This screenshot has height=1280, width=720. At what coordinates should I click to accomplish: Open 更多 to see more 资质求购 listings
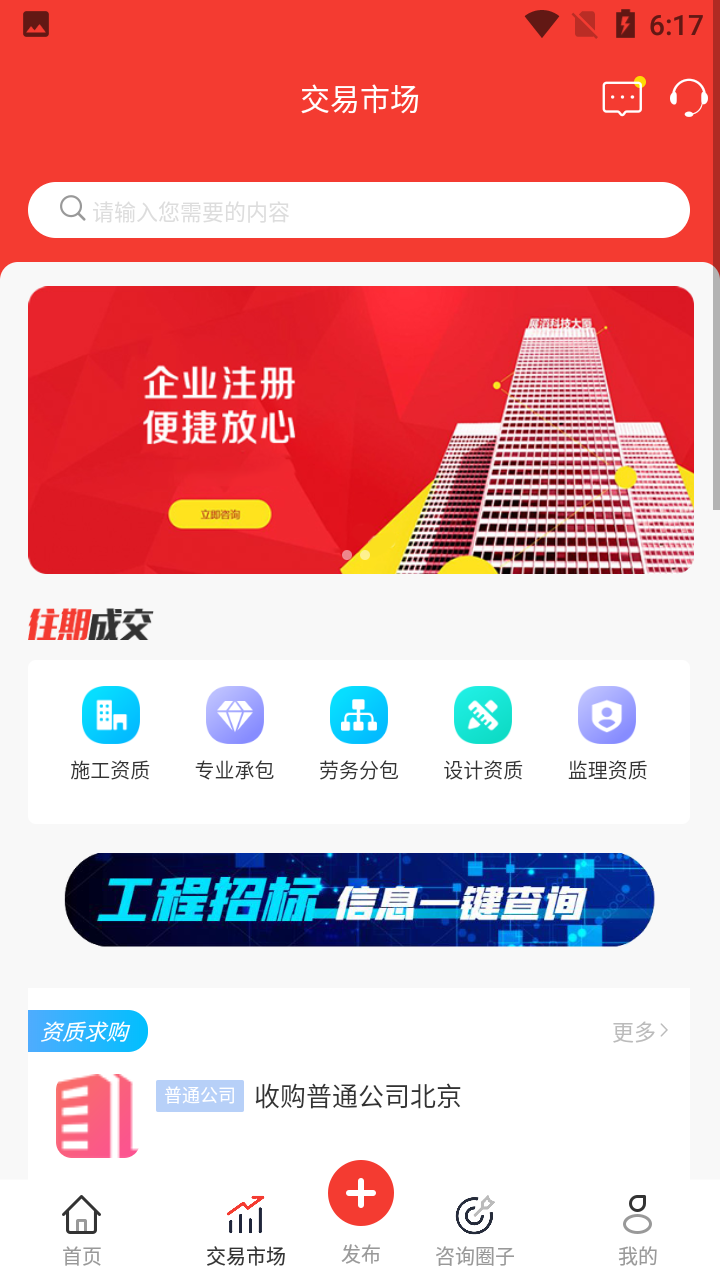(640, 1031)
